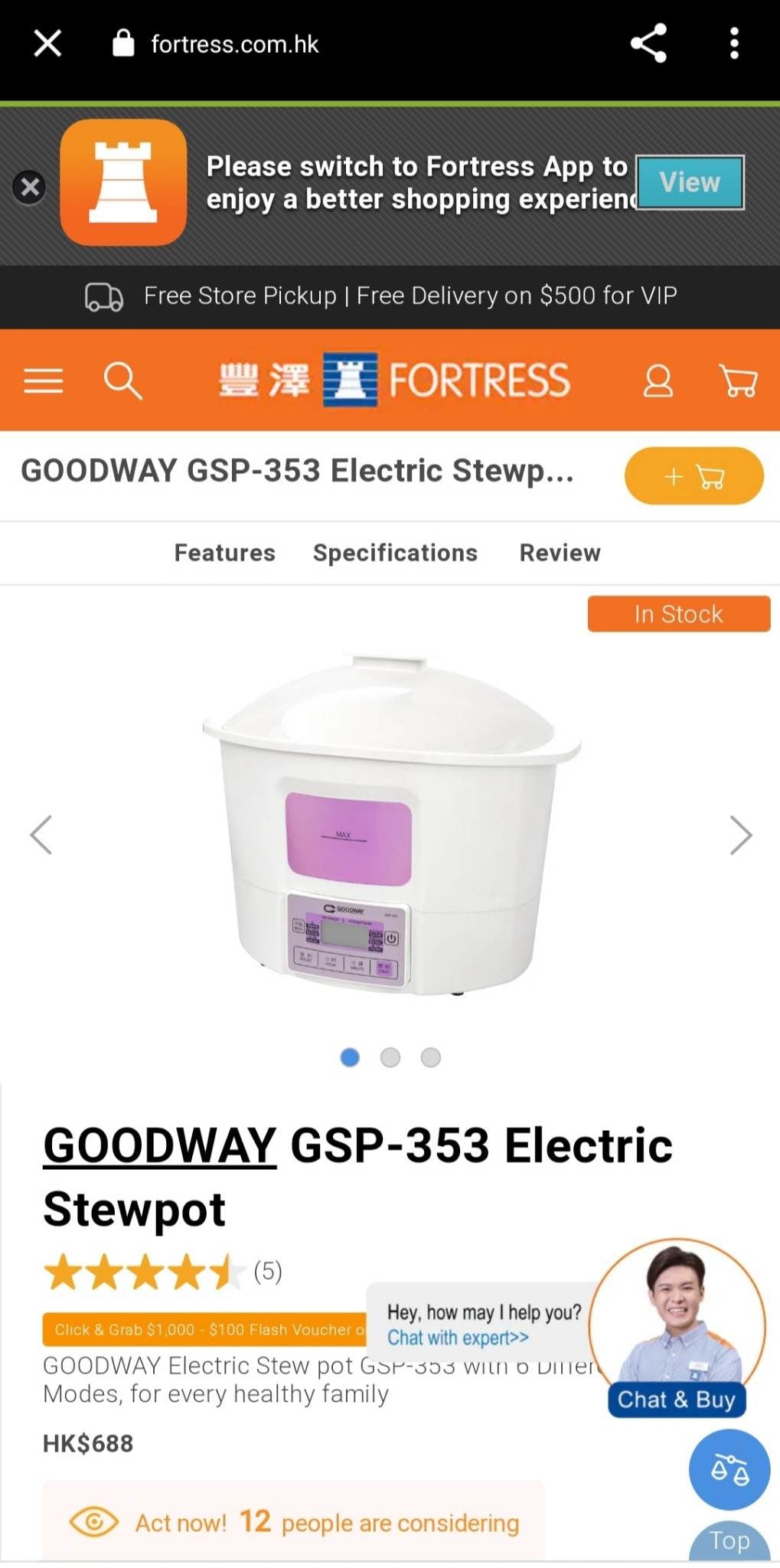780x1568 pixels.
Task: Share this page
Action: point(648,44)
